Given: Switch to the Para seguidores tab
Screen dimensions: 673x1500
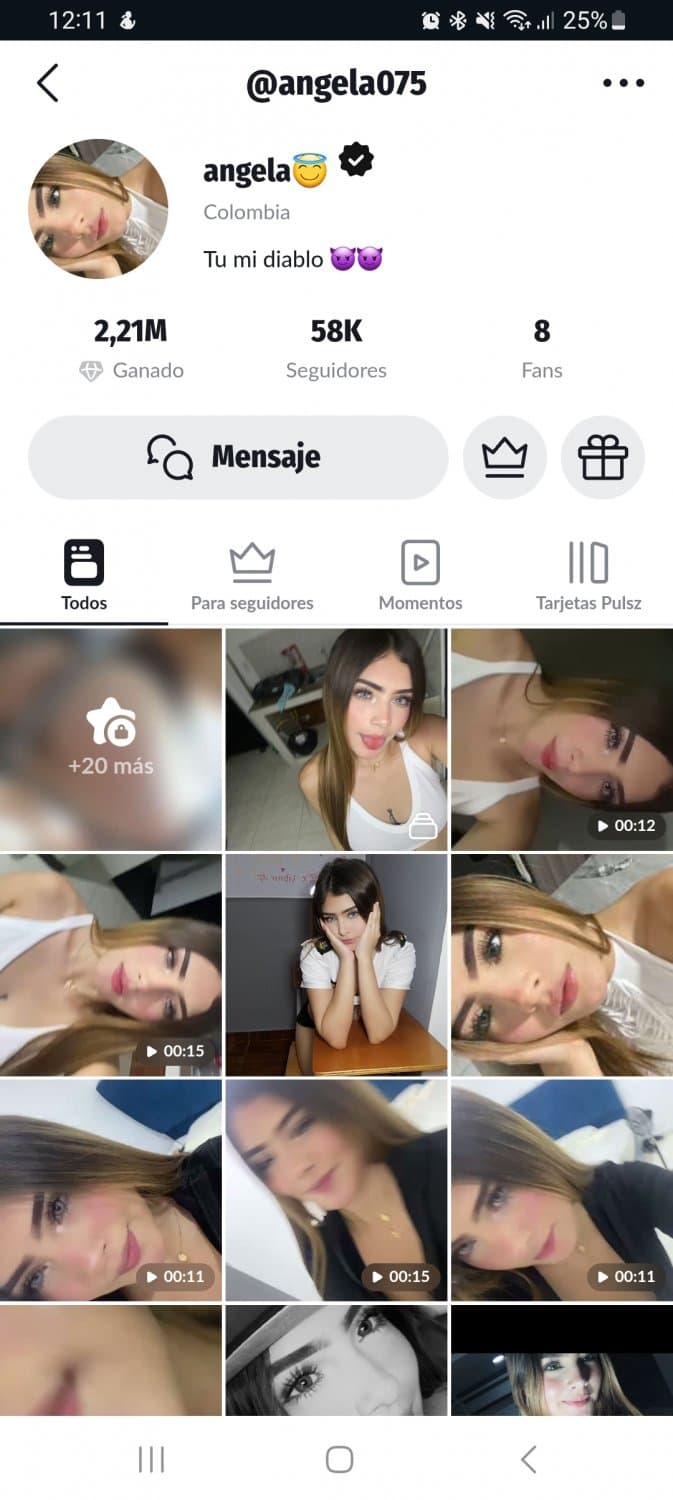Looking at the screenshot, I should click(252, 577).
